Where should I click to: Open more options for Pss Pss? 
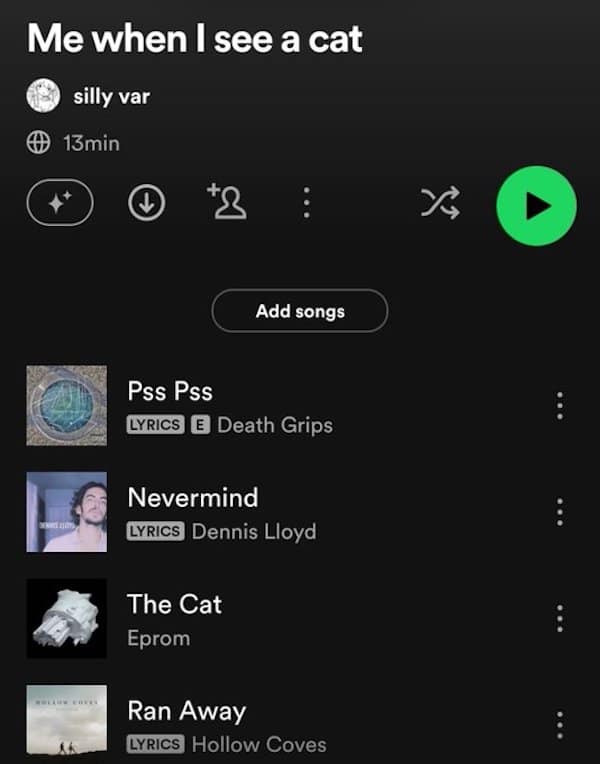pyautogui.click(x=559, y=405)
